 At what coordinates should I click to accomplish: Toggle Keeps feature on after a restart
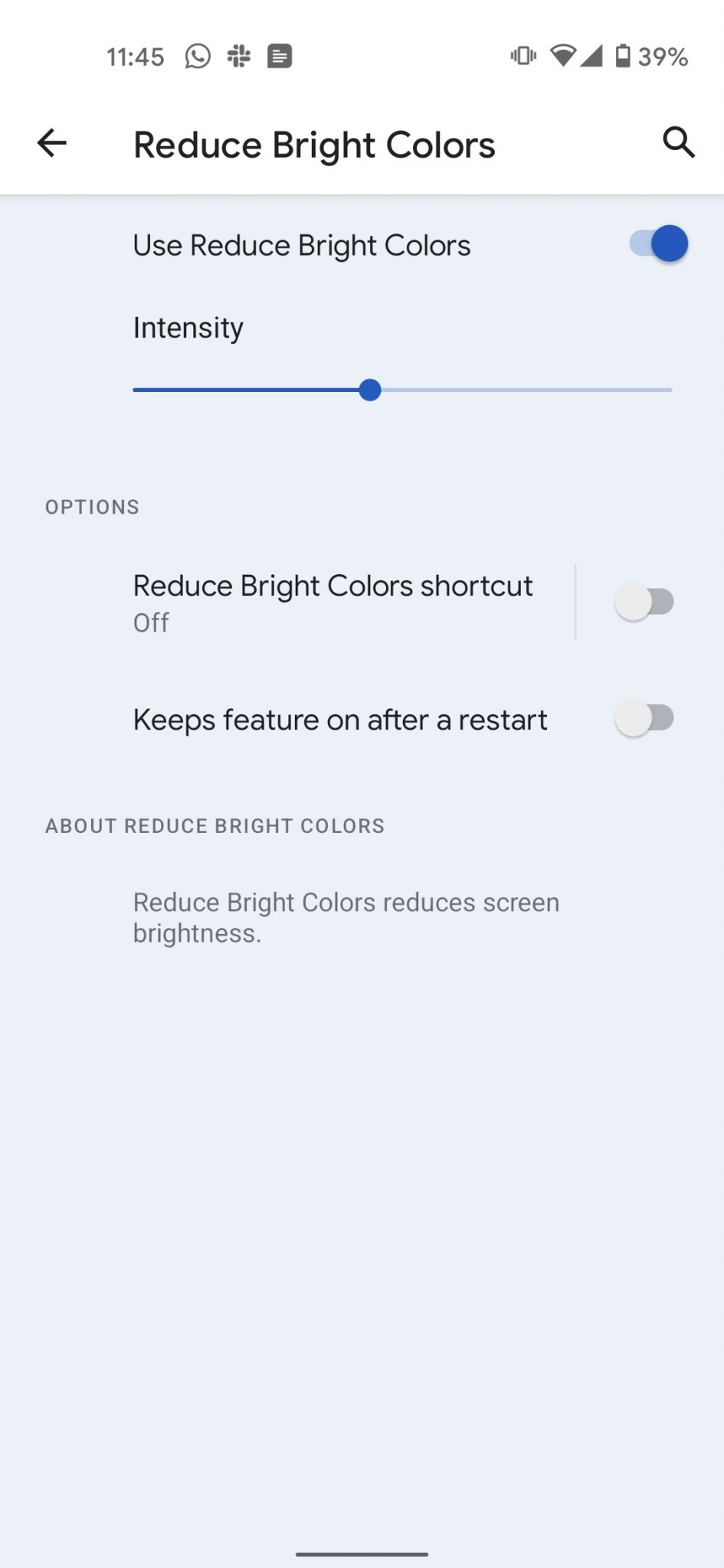point(644,719)
